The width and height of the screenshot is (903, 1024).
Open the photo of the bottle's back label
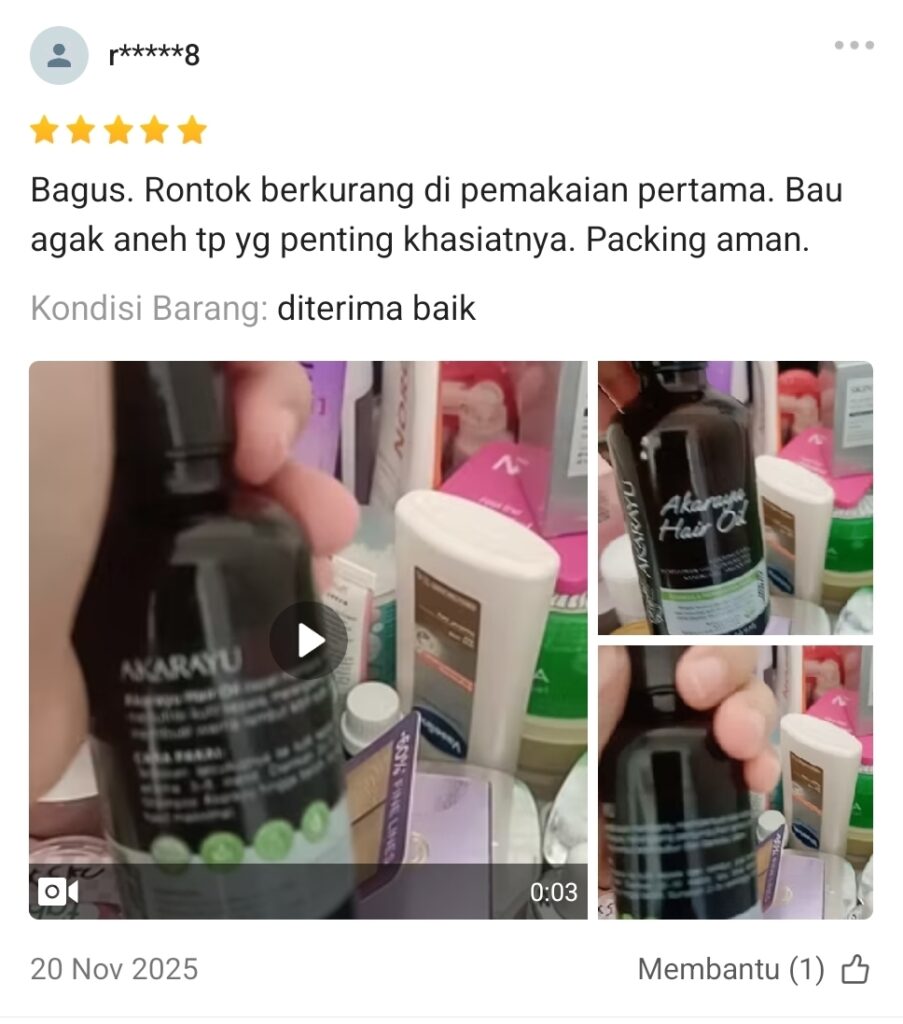point(735,782)
